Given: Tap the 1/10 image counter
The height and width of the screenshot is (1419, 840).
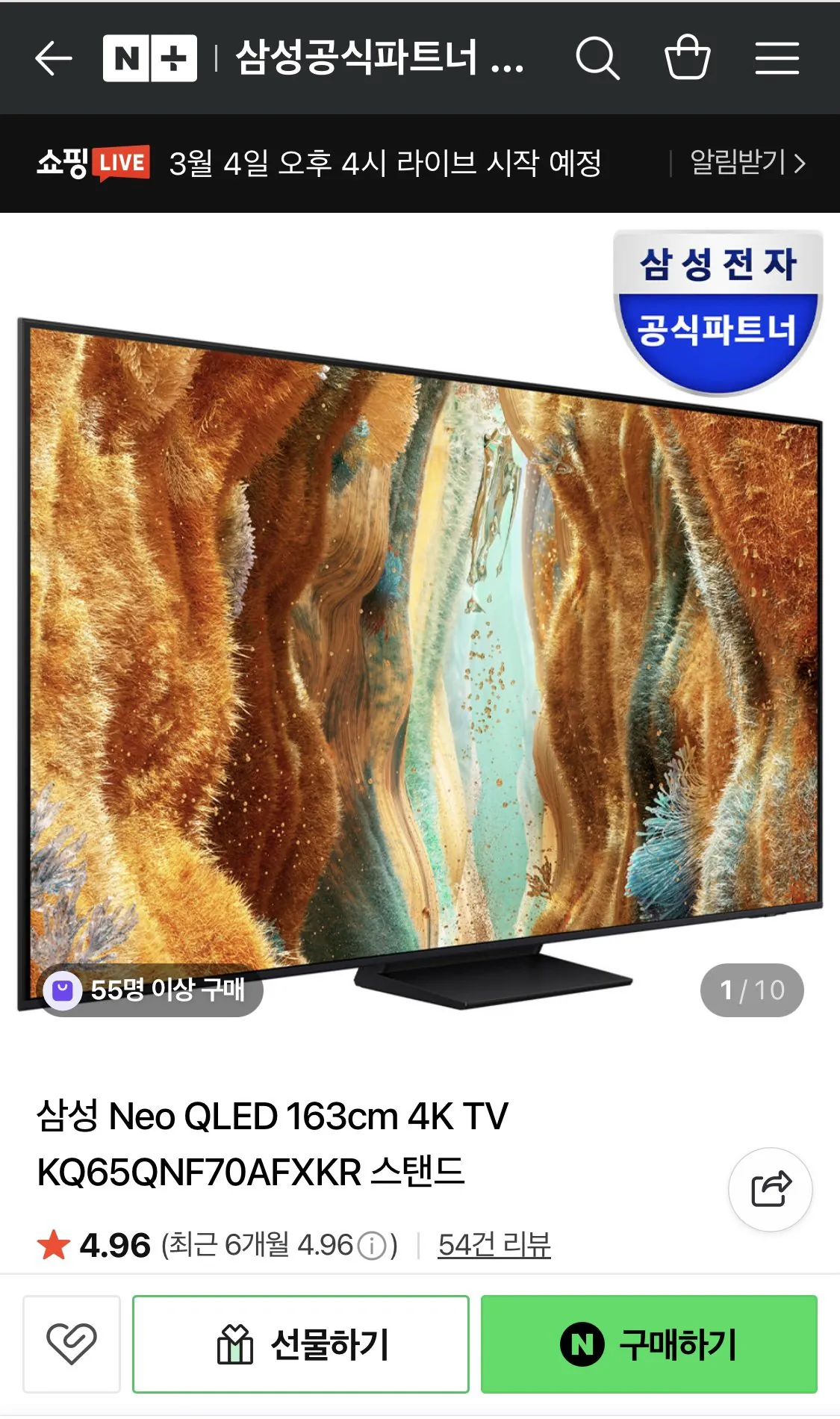Looking at the screenshot, I should [x=750, y=990].
